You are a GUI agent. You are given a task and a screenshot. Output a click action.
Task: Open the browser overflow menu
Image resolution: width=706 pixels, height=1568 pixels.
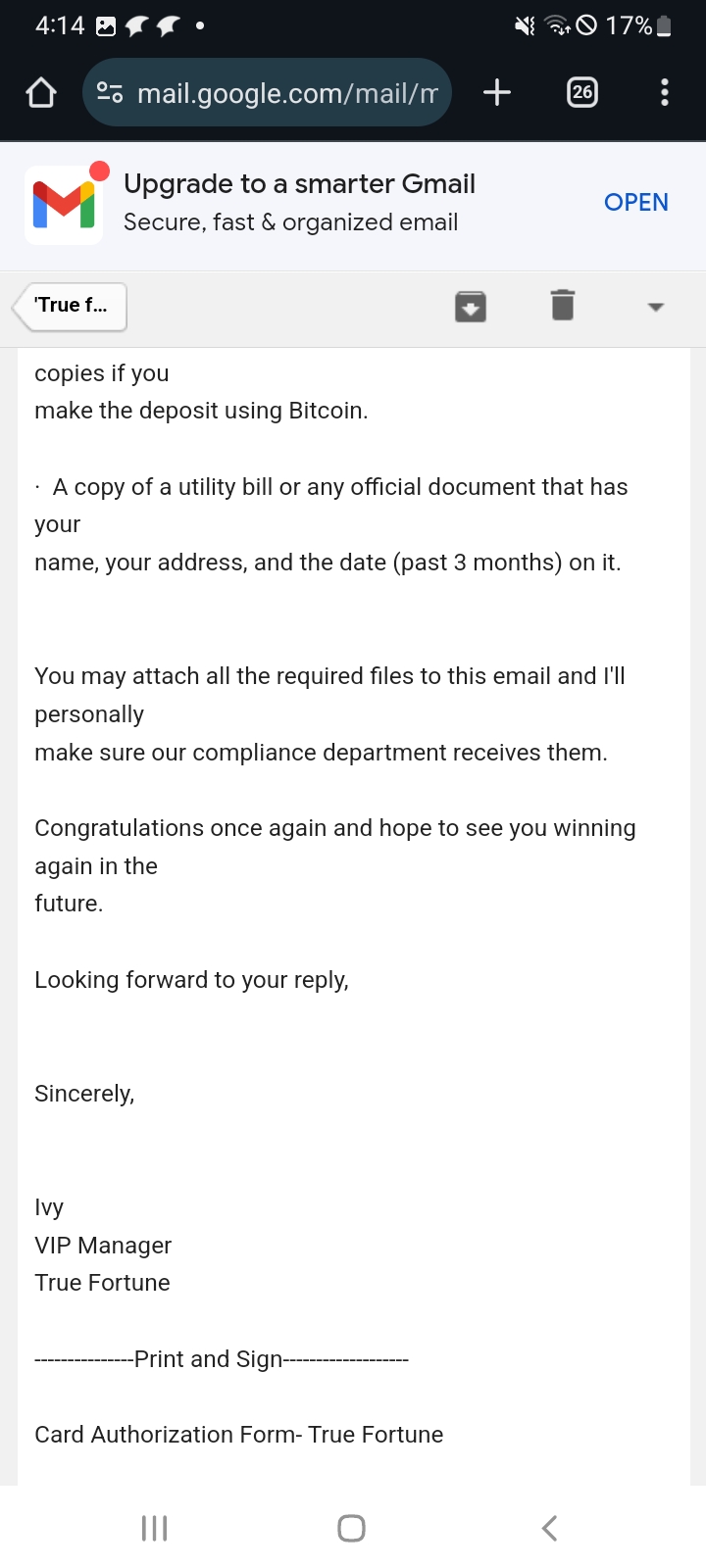point(665,93)
